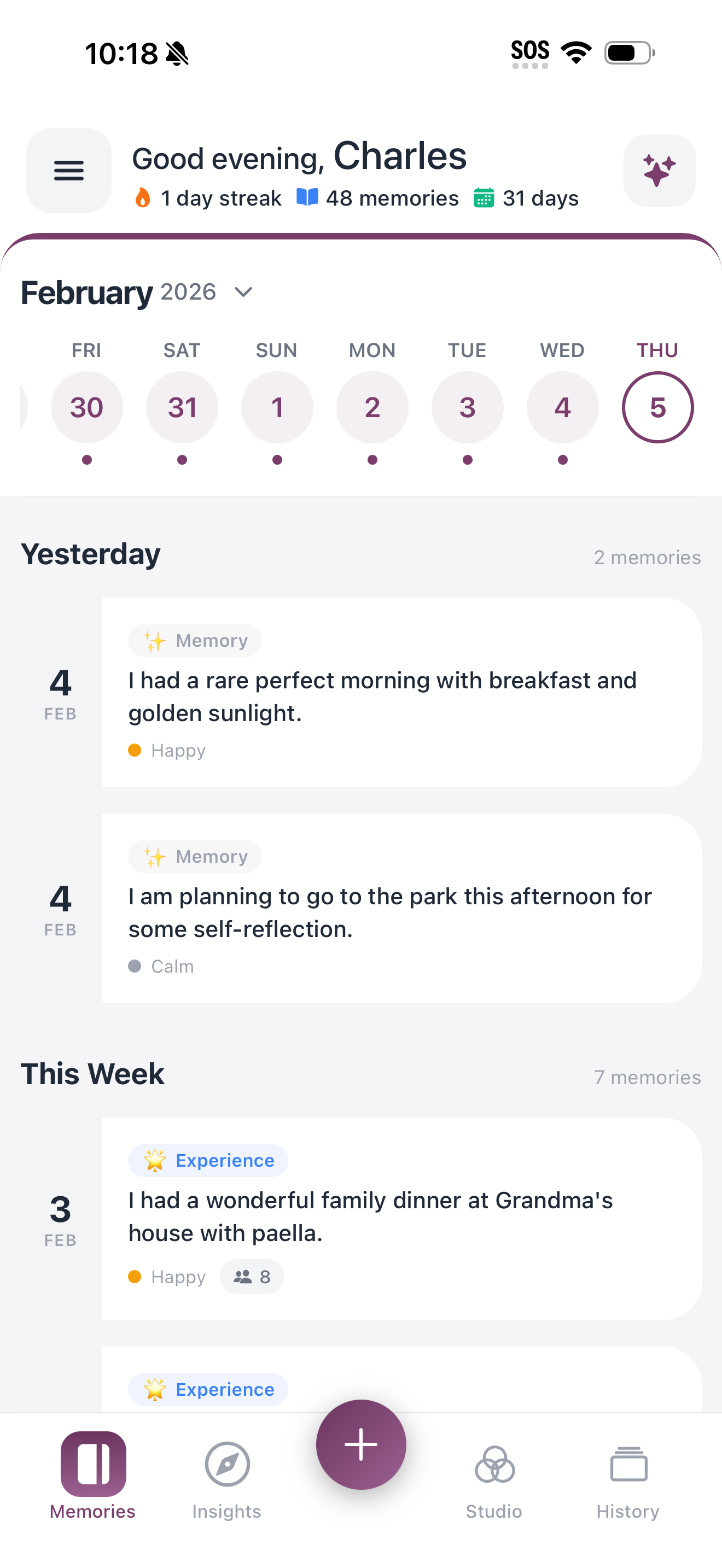
Task: Select Sunday 1 in the calendar strip
Action: 277,407
